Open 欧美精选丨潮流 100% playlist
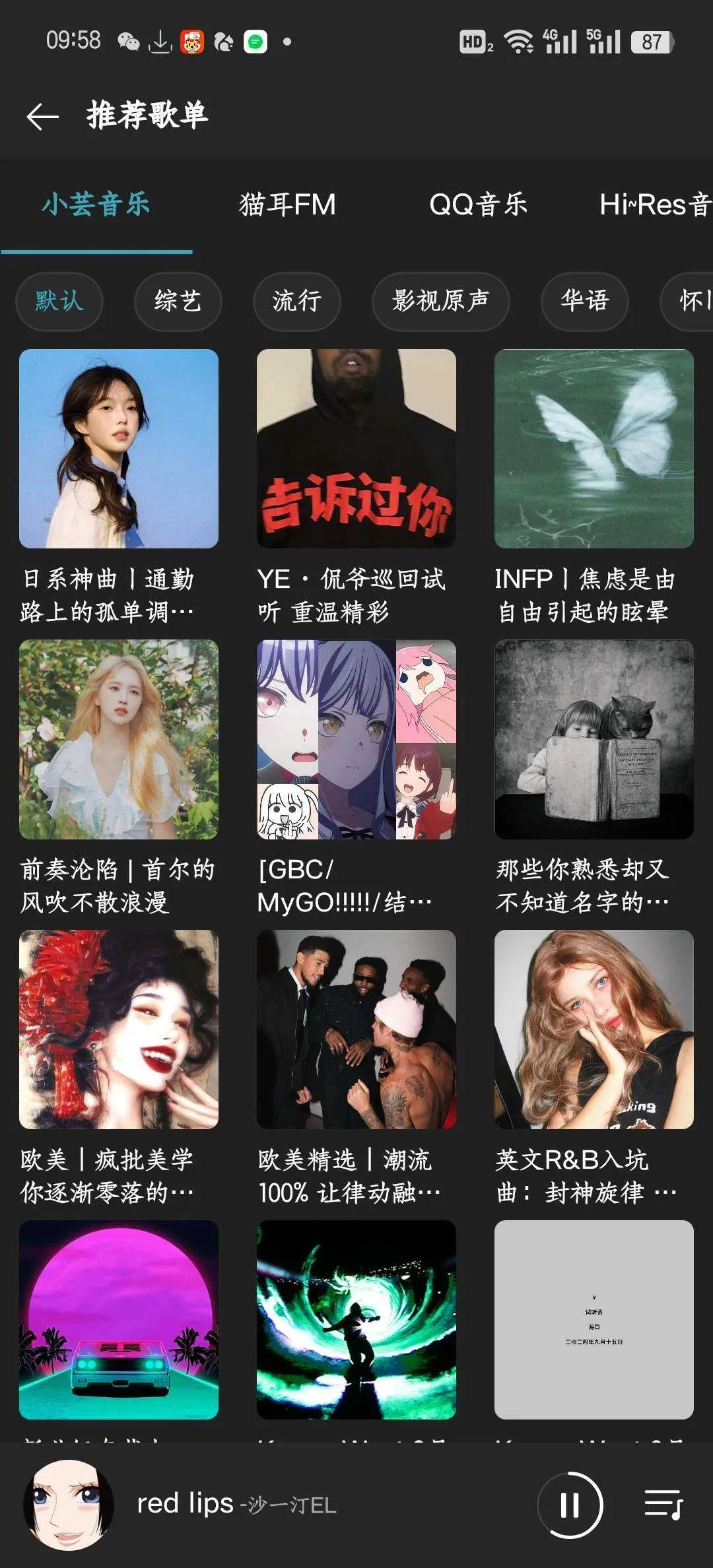Screen dimensions: 713x1568 click(x=356, y=1029)
